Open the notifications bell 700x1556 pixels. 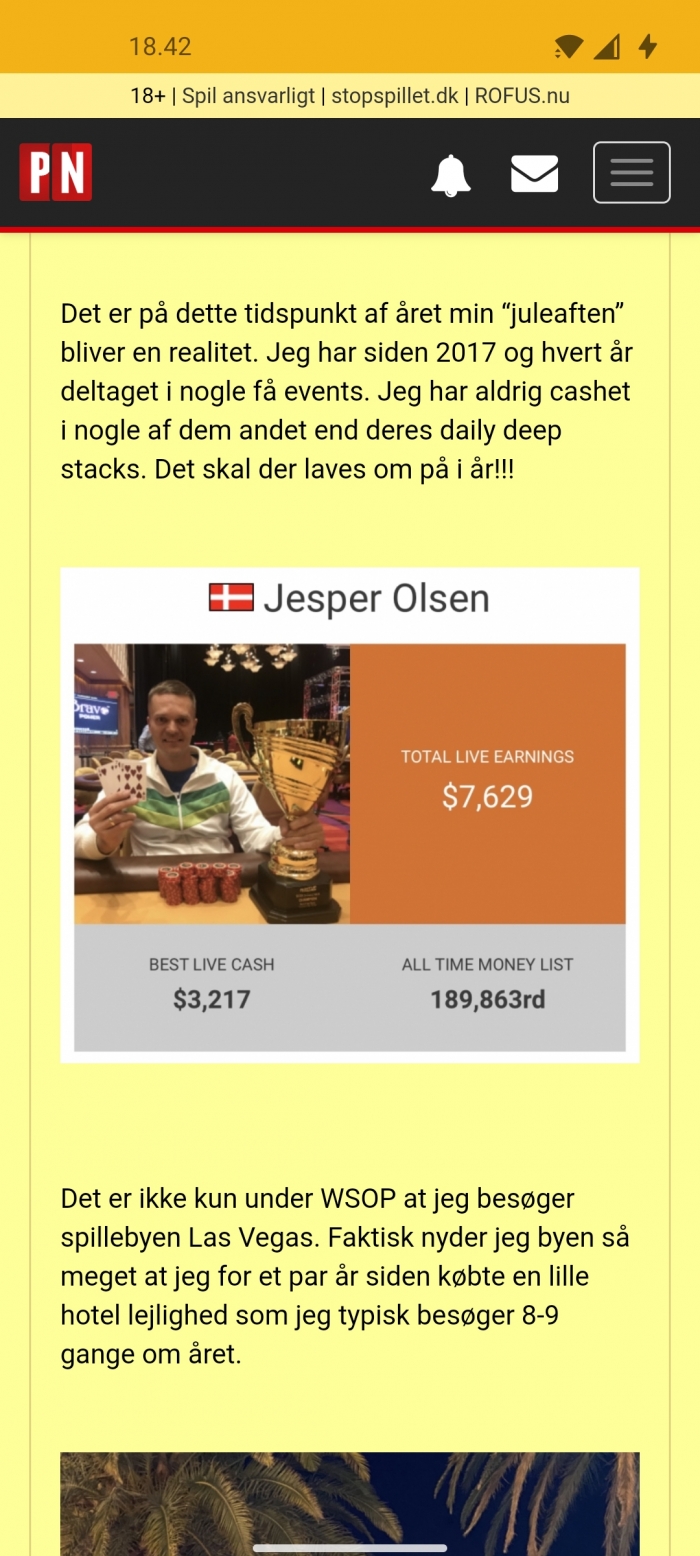450,175
